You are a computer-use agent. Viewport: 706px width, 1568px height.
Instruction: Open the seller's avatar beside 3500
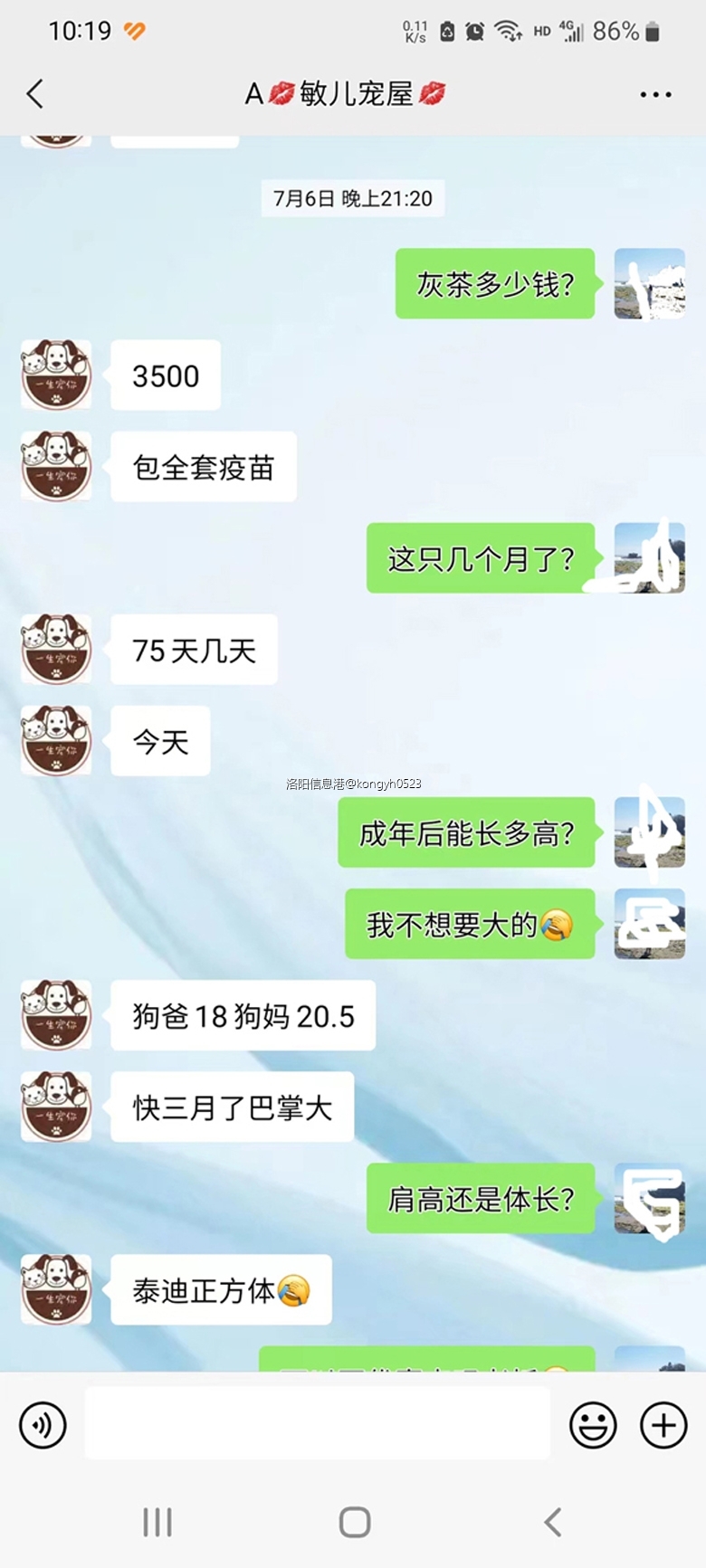click(x=56, y=375)
